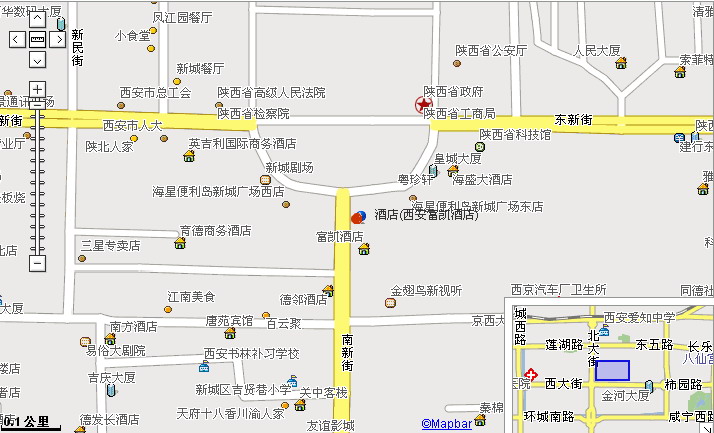The height and width of the screenshot is (433, 714).
Task: Tap the ruler measure tool icon
Action: pos(37,39)
